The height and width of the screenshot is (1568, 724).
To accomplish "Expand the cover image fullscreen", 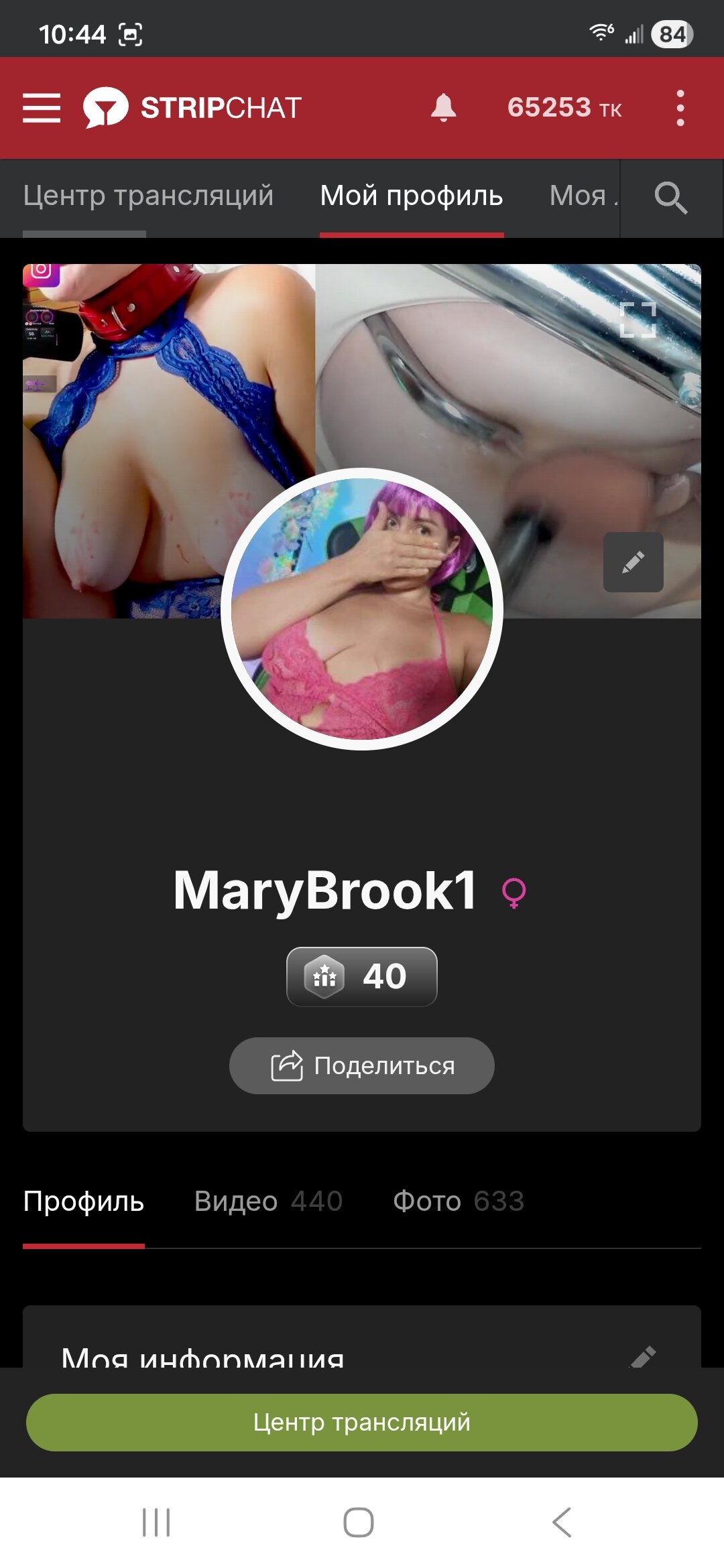I will click(x=638, y=320).
